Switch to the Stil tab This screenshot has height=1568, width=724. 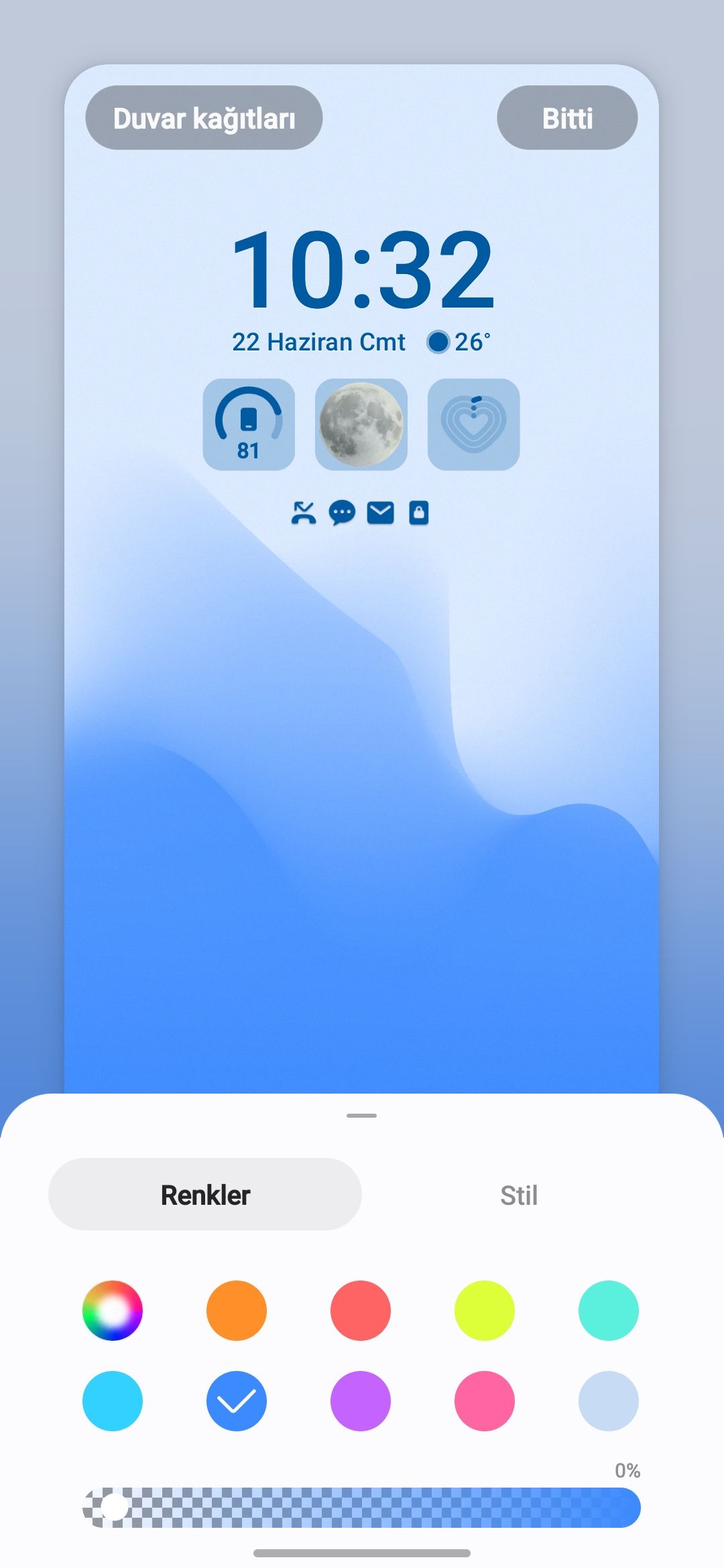coord(518,1195)
